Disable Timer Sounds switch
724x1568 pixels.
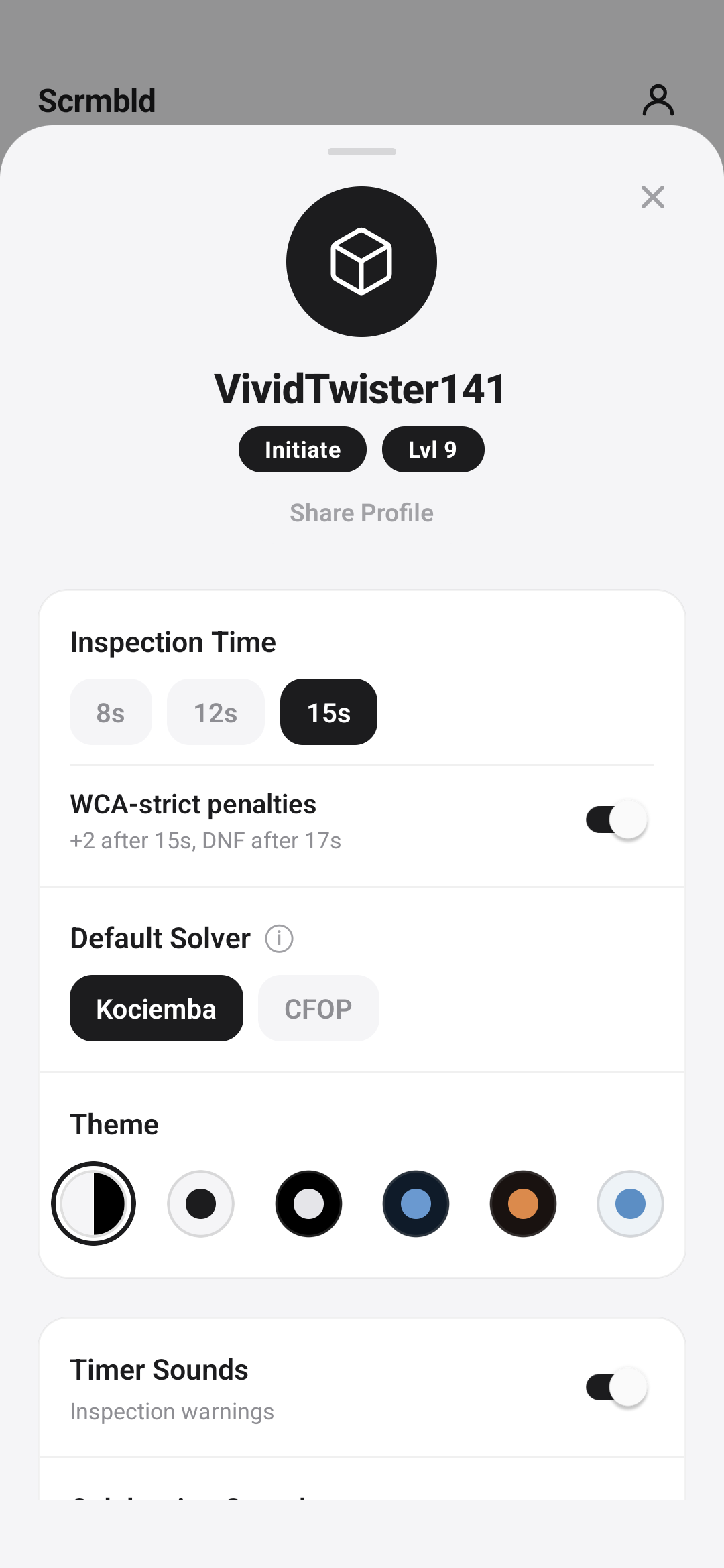[616, 1387]
